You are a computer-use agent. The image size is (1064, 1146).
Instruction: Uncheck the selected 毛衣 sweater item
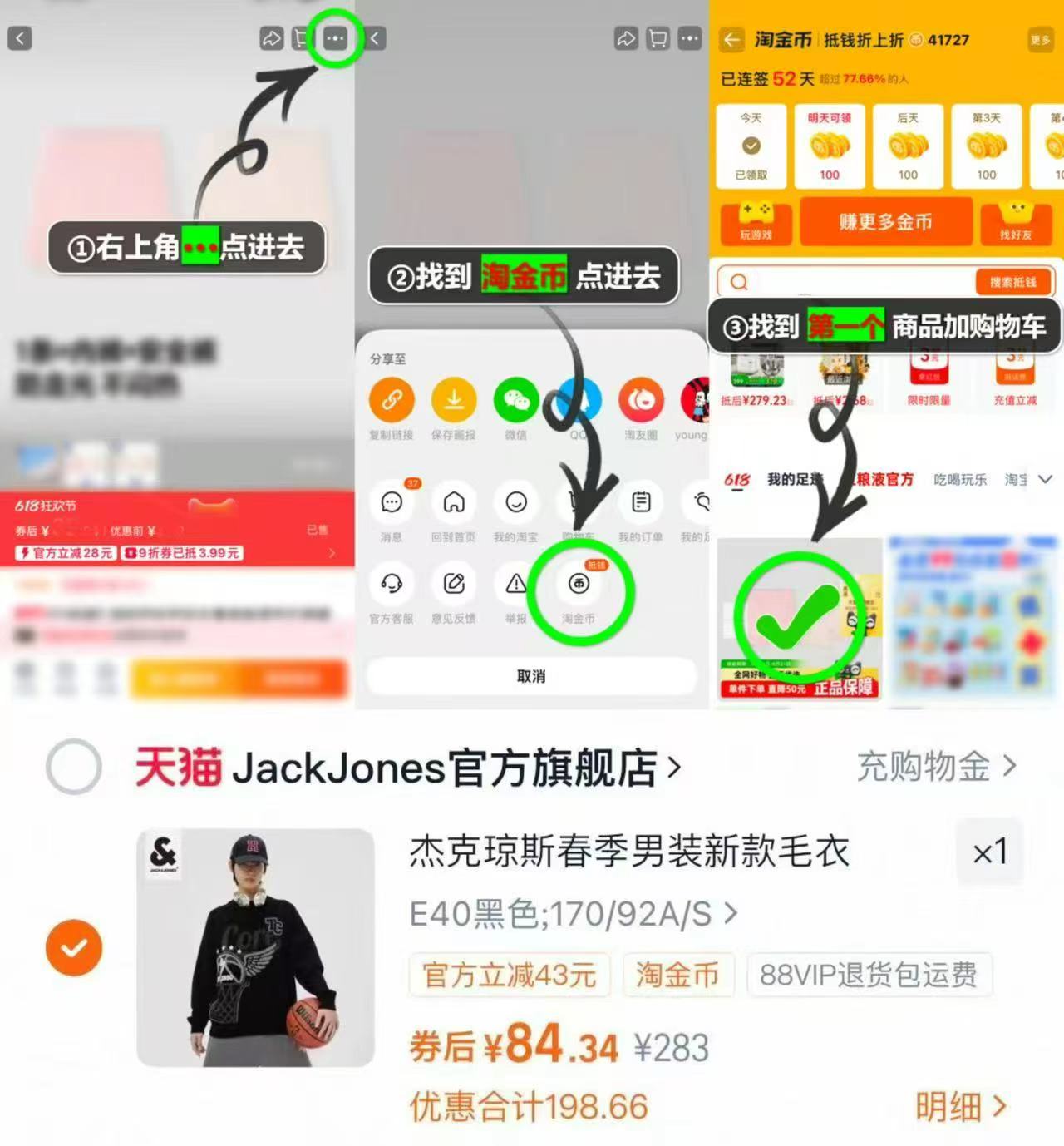(76, 946)
